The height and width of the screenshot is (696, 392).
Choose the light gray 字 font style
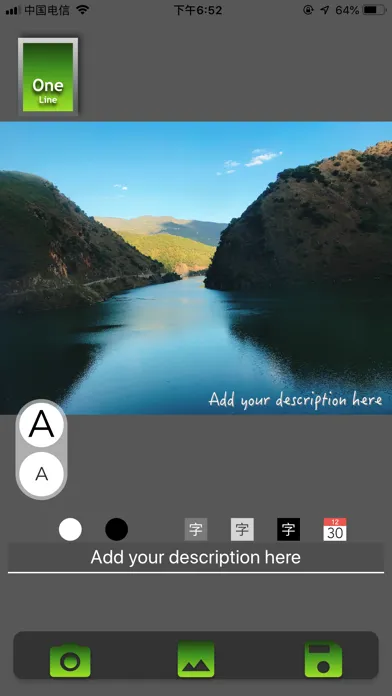pyautogui.click(x=242, y=529)
